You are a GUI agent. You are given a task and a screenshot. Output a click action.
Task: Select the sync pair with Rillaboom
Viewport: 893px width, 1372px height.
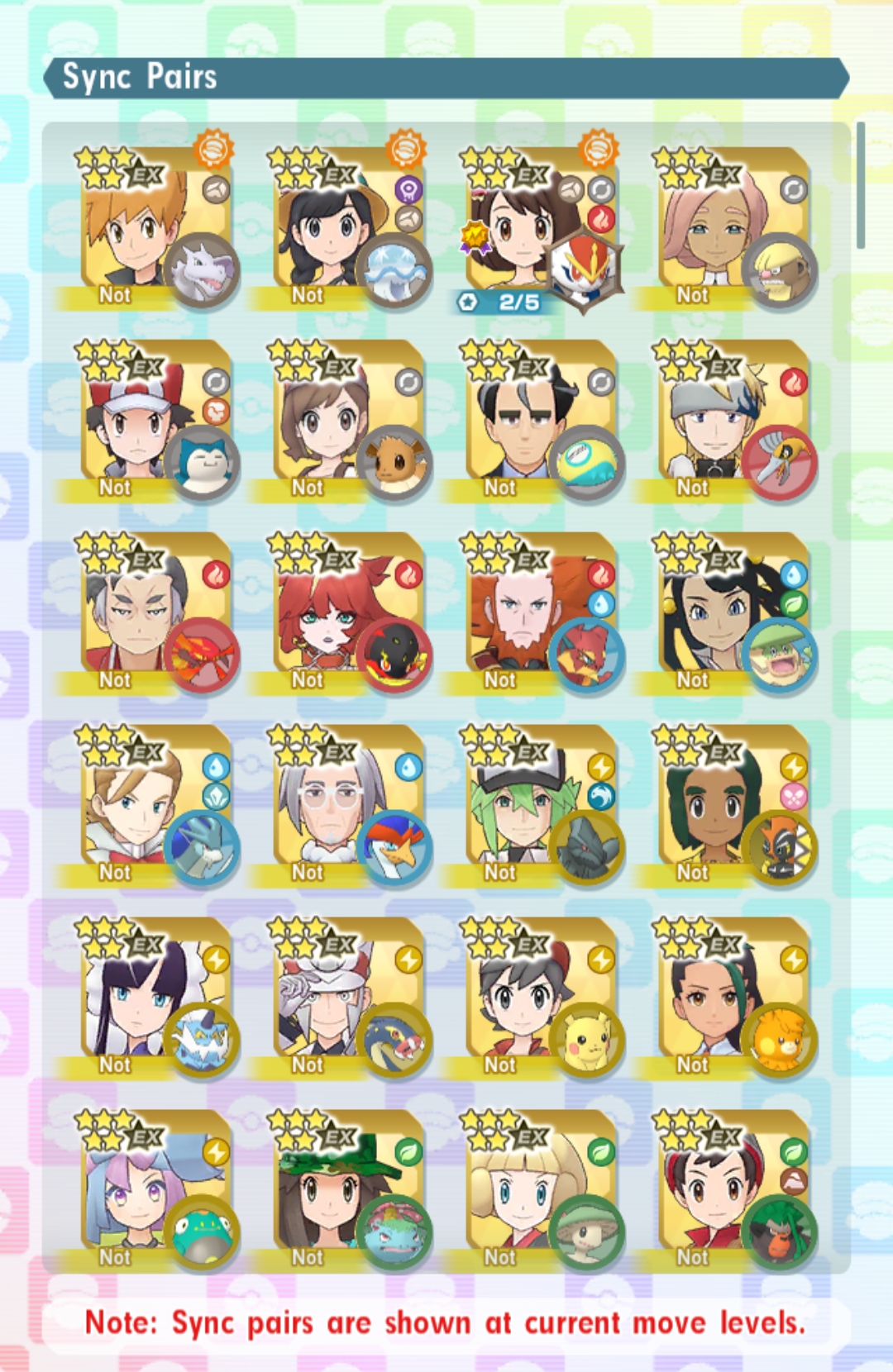tap(733, 1190)
